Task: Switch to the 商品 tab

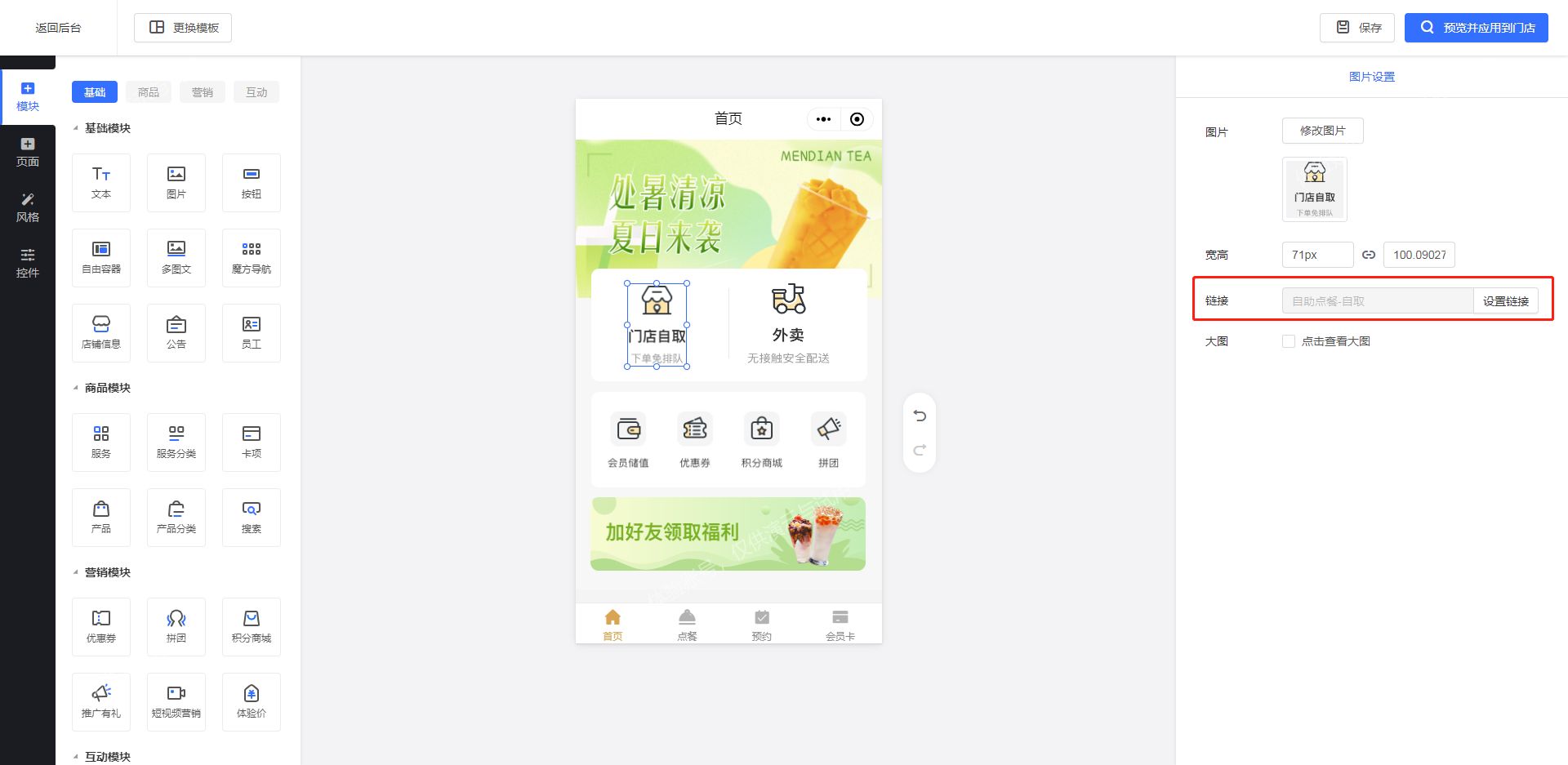Action: (149, 92)
